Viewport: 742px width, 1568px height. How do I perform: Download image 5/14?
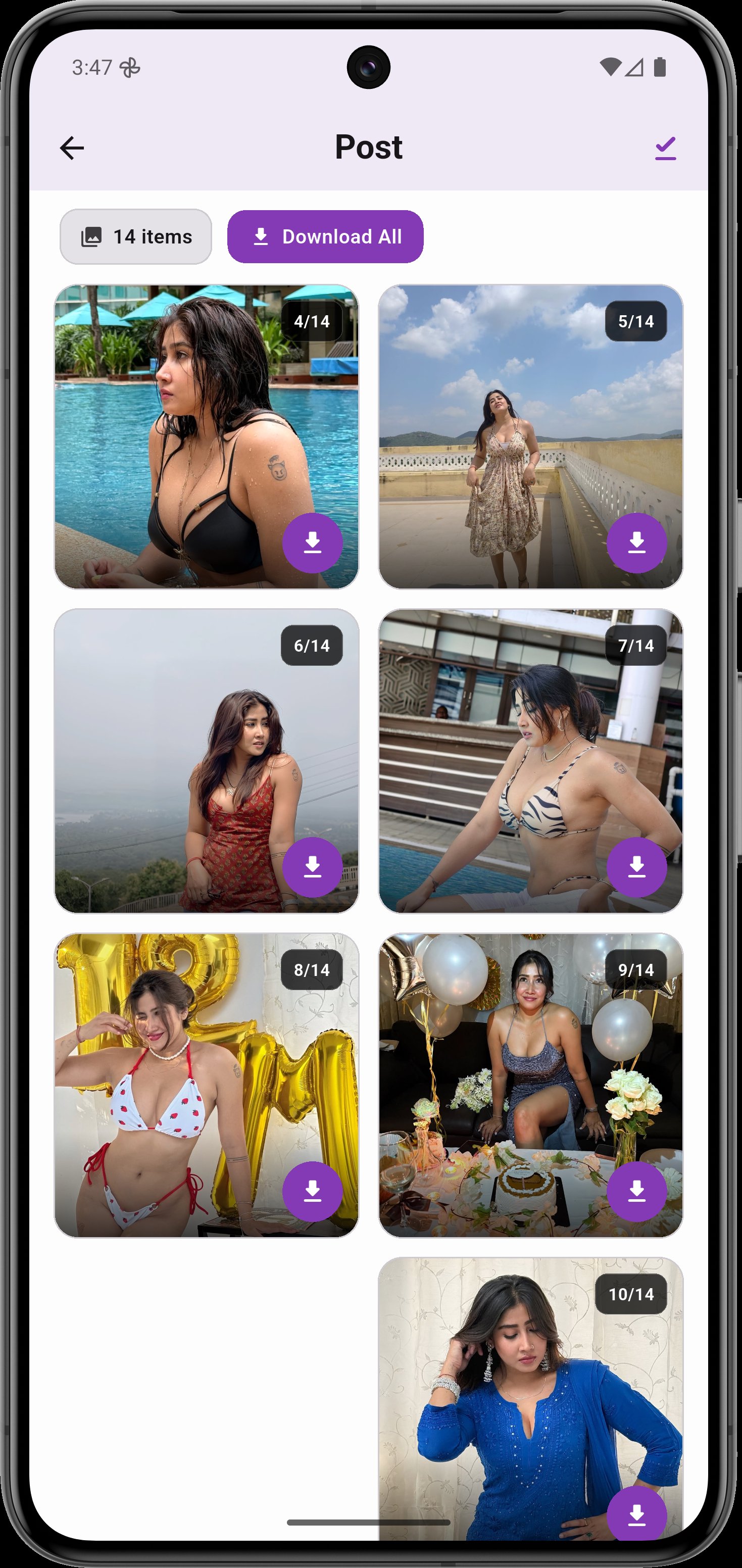[636, 543]
